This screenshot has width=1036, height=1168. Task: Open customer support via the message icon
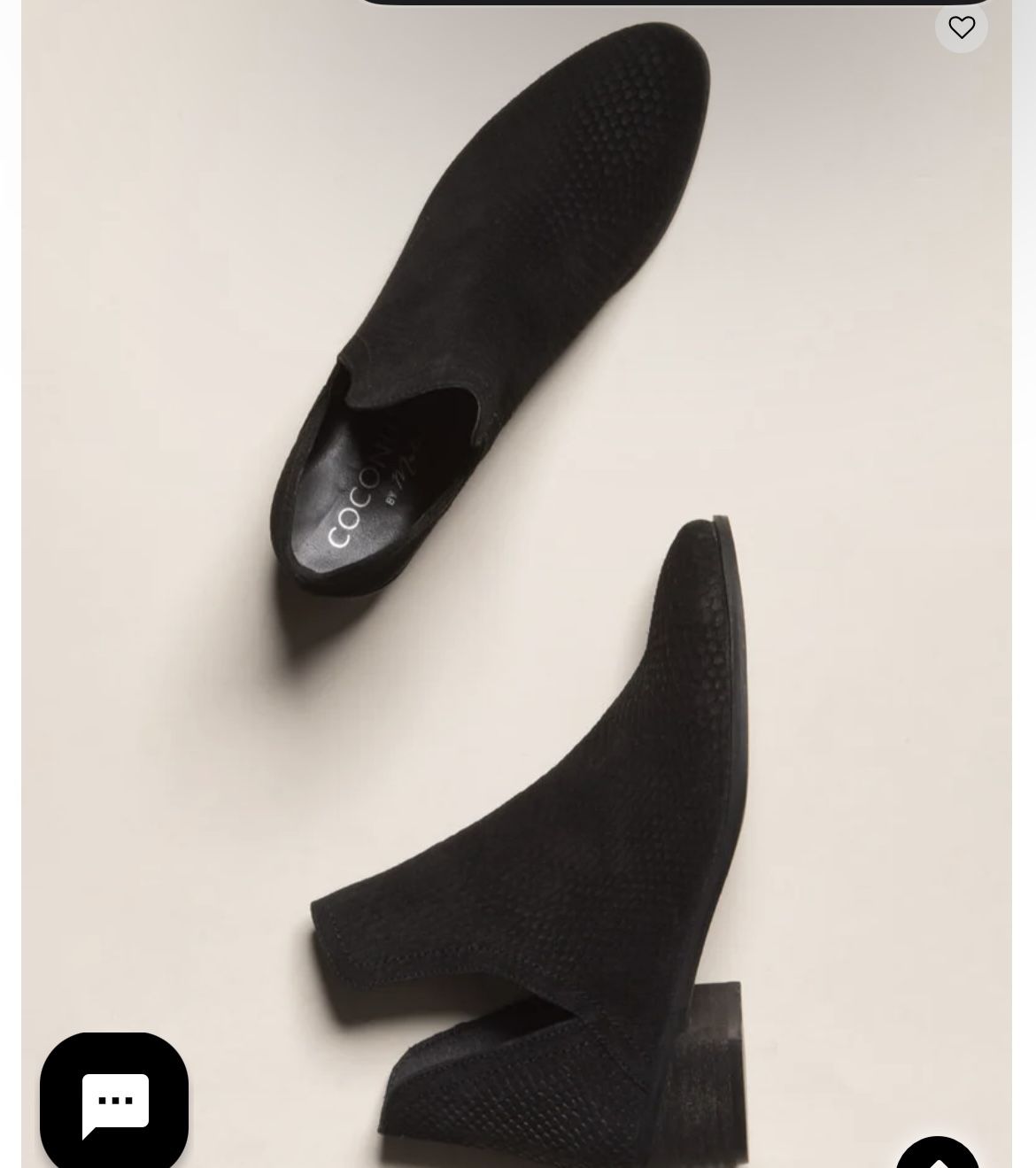click(x=114, y=1101)
